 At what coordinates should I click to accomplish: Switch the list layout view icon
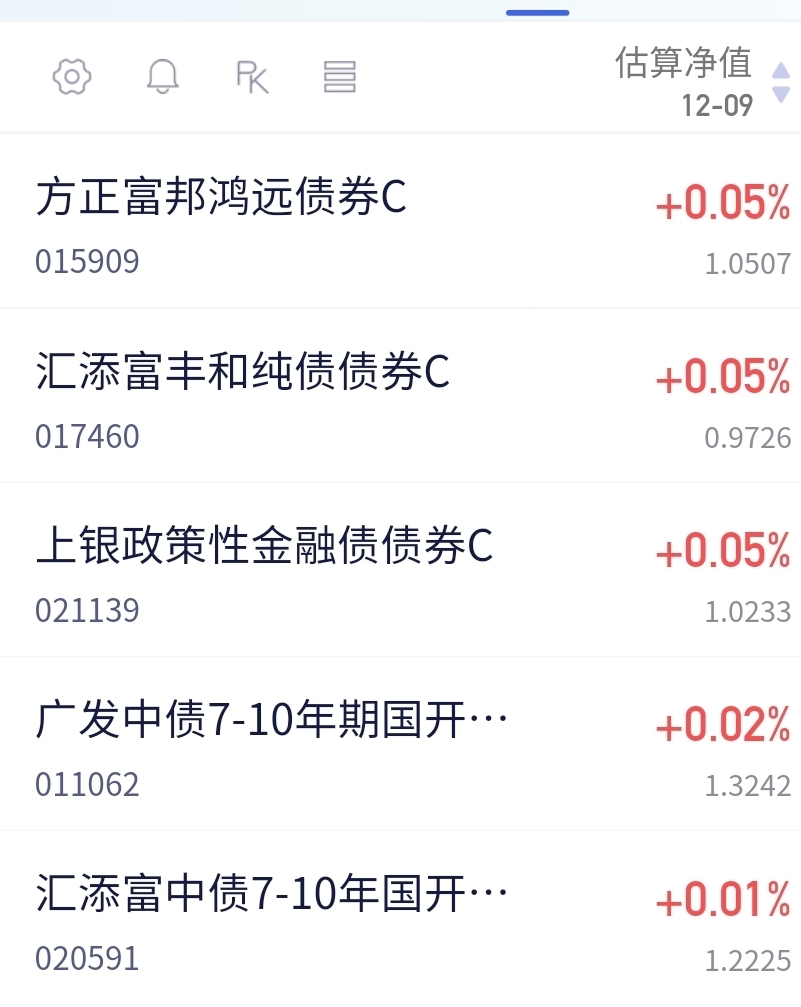[x=339, y=77]
